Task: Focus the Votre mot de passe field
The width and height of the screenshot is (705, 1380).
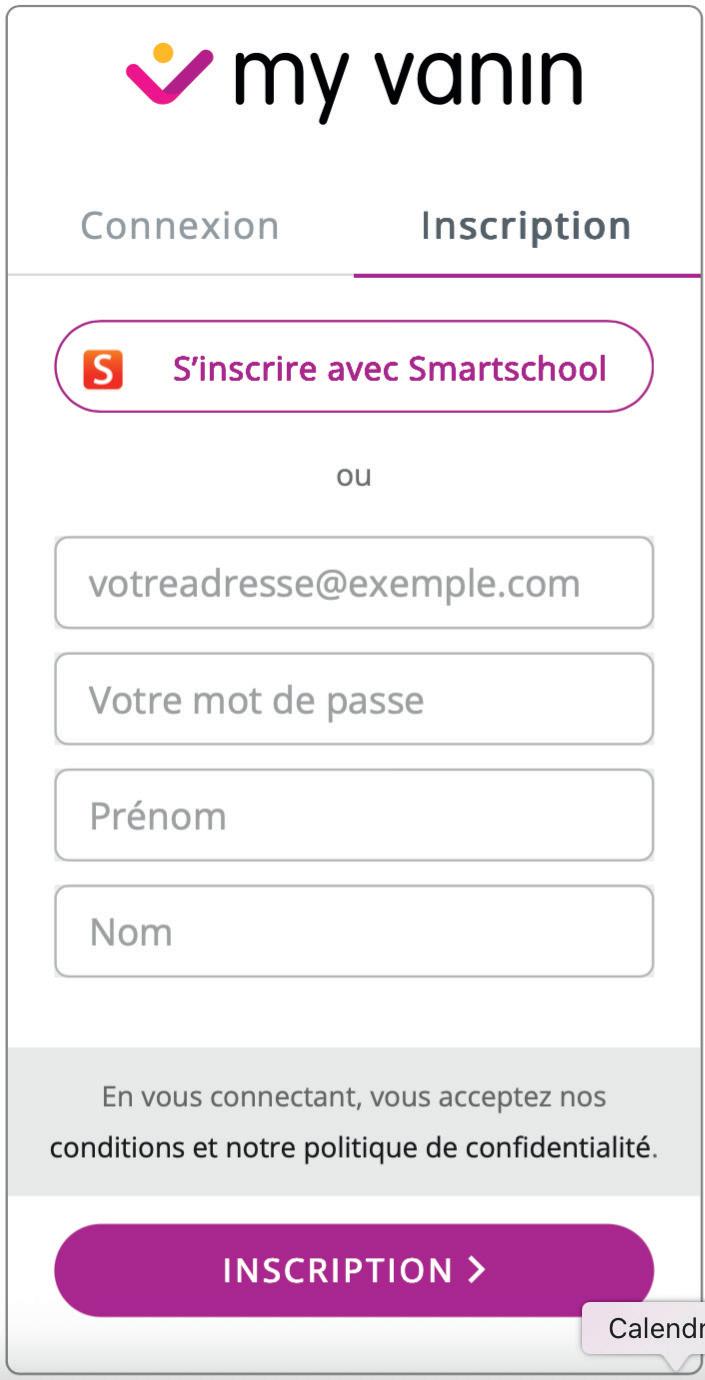Action: [x=354, y=699]
